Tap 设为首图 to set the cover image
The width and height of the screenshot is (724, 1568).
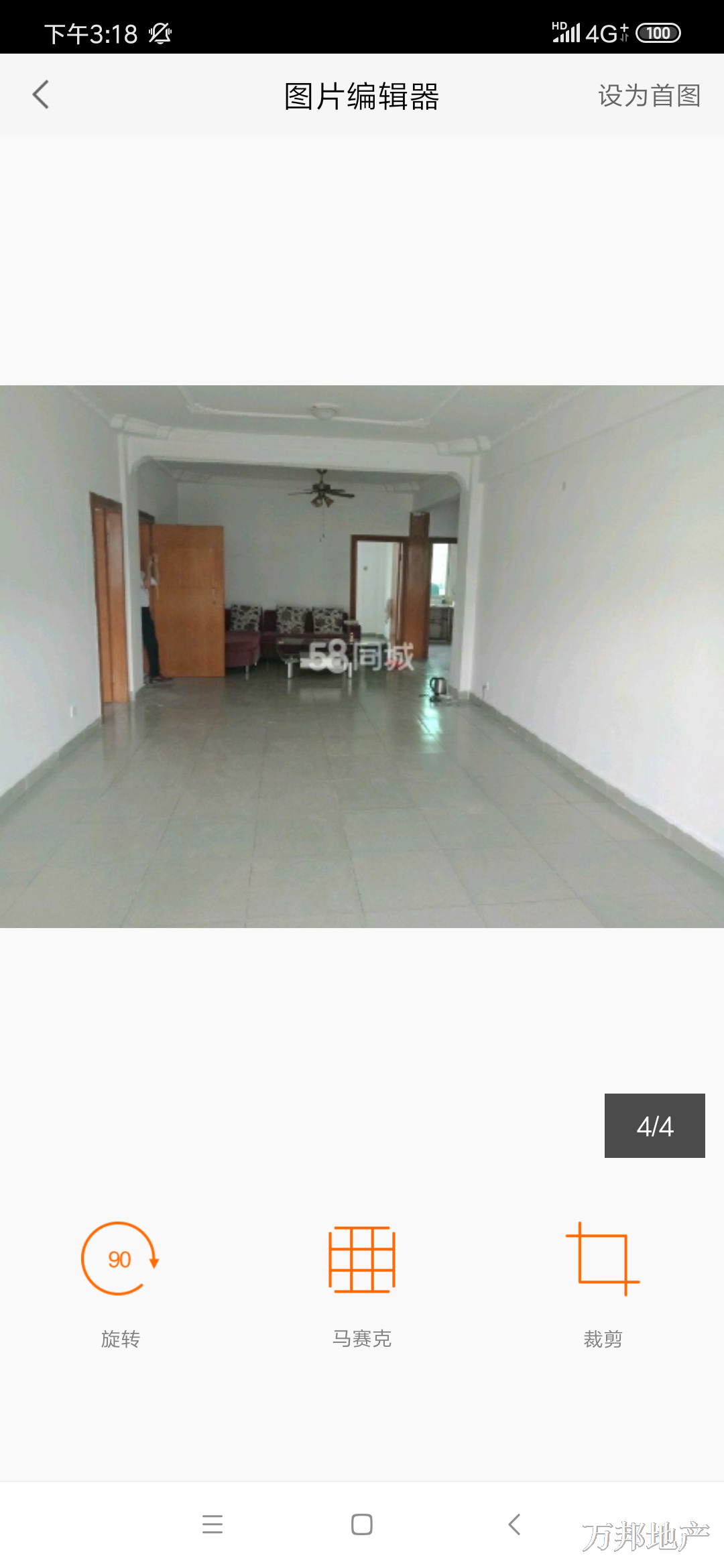649,95
